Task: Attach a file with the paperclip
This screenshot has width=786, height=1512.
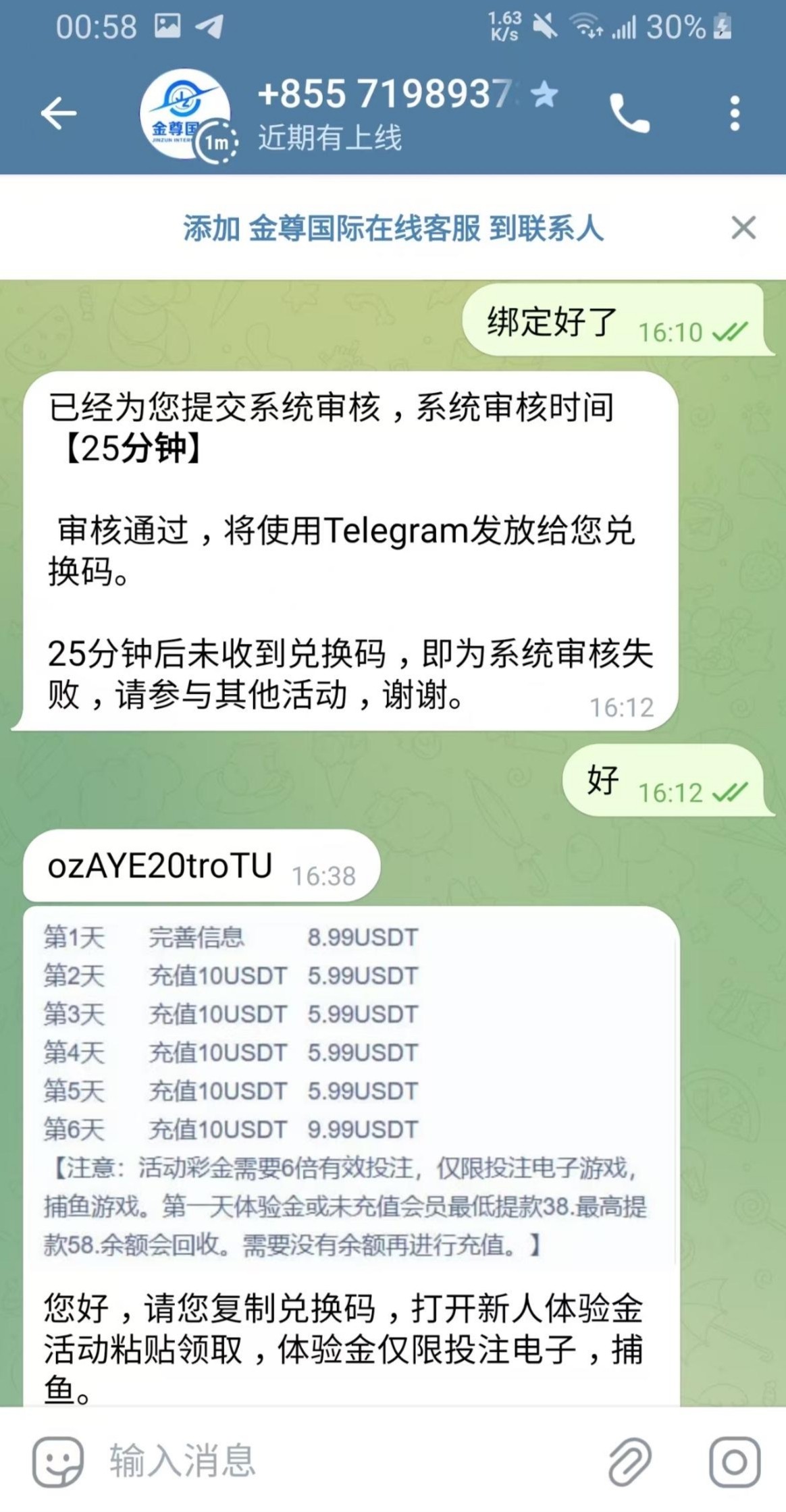Action: click(629, 1461)
